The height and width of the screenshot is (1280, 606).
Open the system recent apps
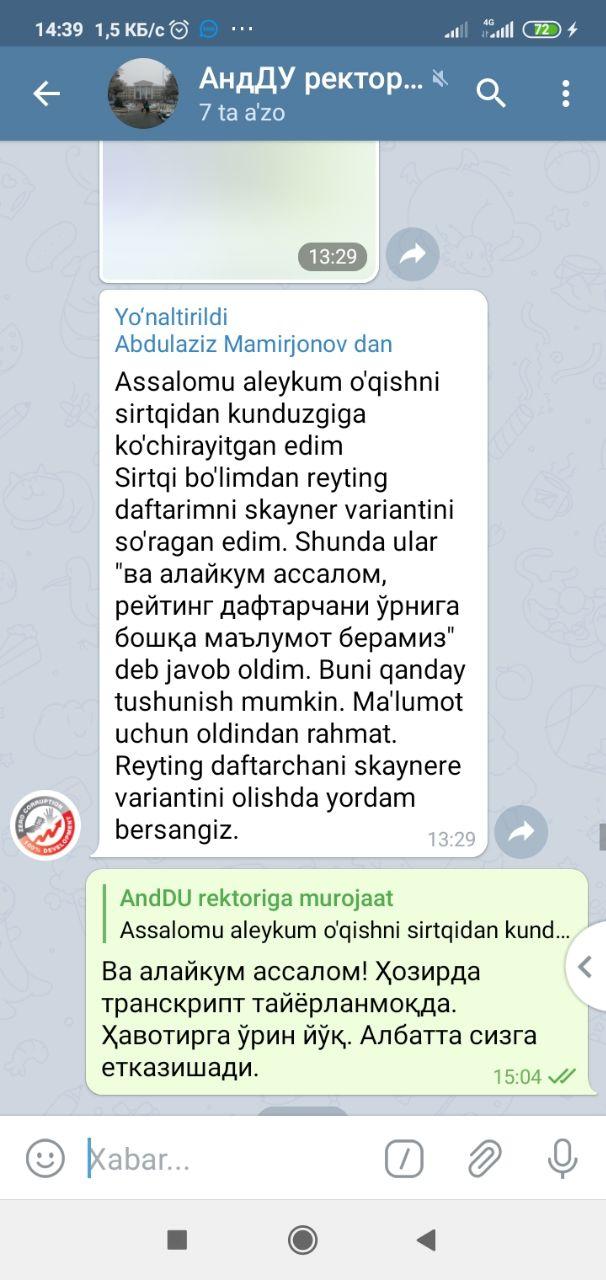click(x=177, y=1240)
